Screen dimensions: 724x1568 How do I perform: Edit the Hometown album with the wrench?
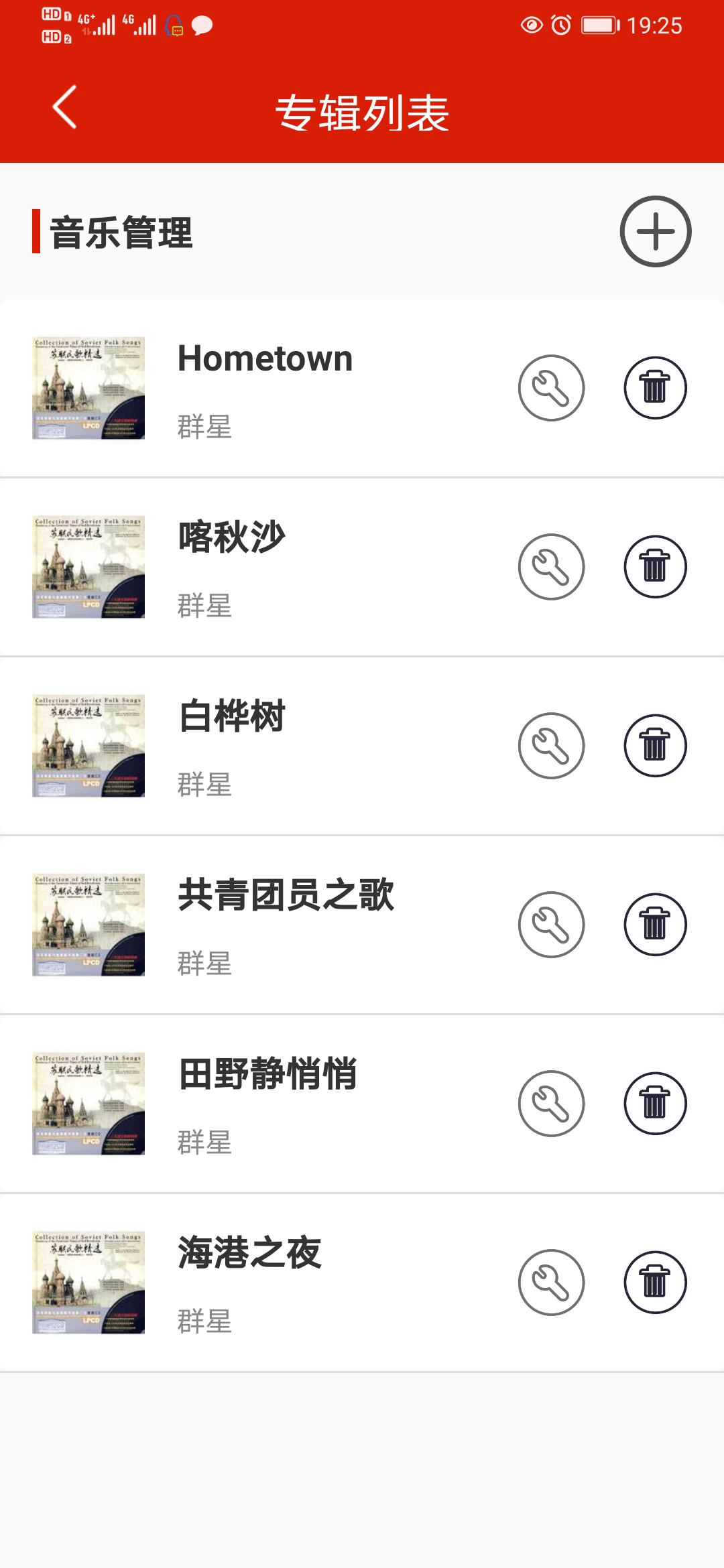551,388
